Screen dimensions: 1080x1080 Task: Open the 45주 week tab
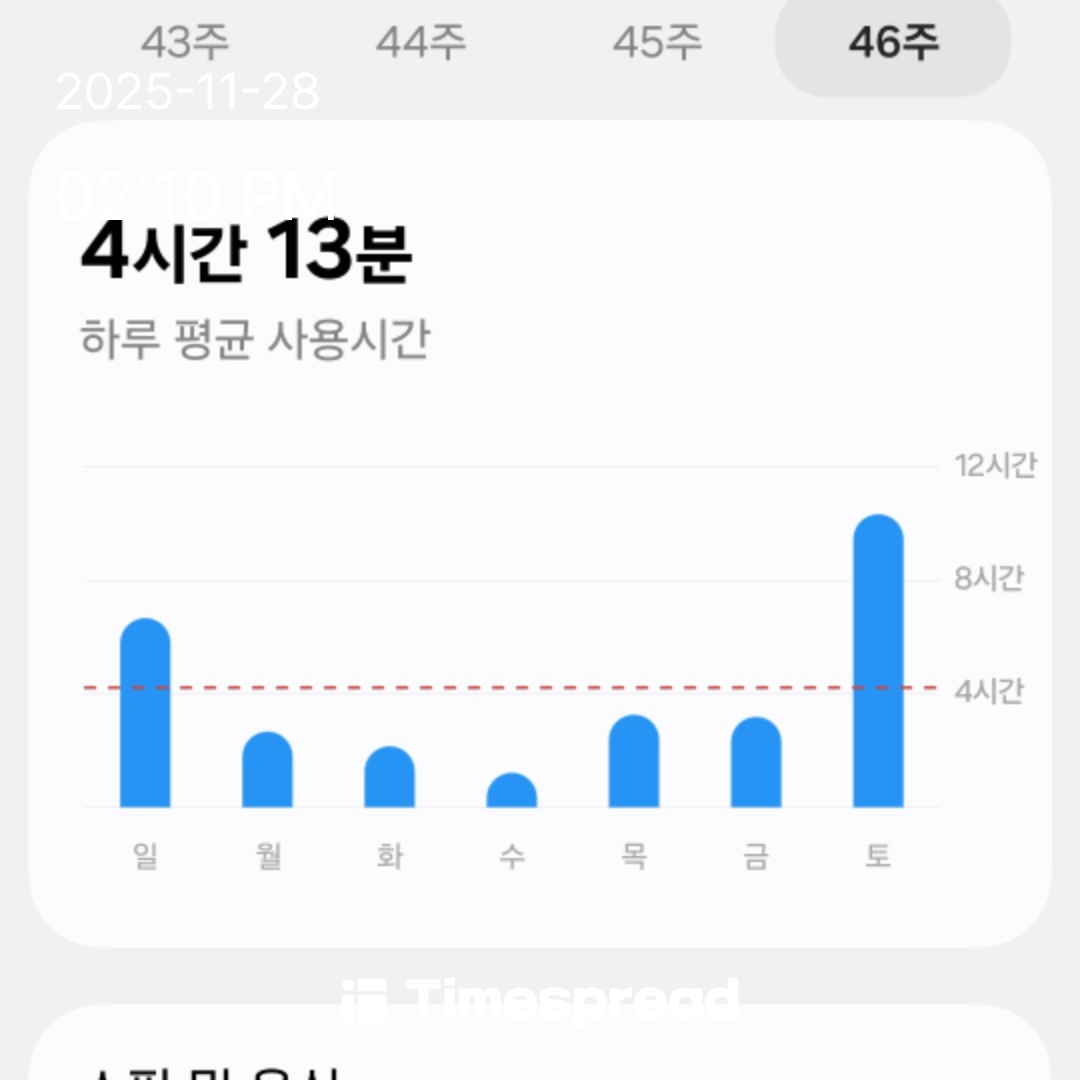click(657, 43)
